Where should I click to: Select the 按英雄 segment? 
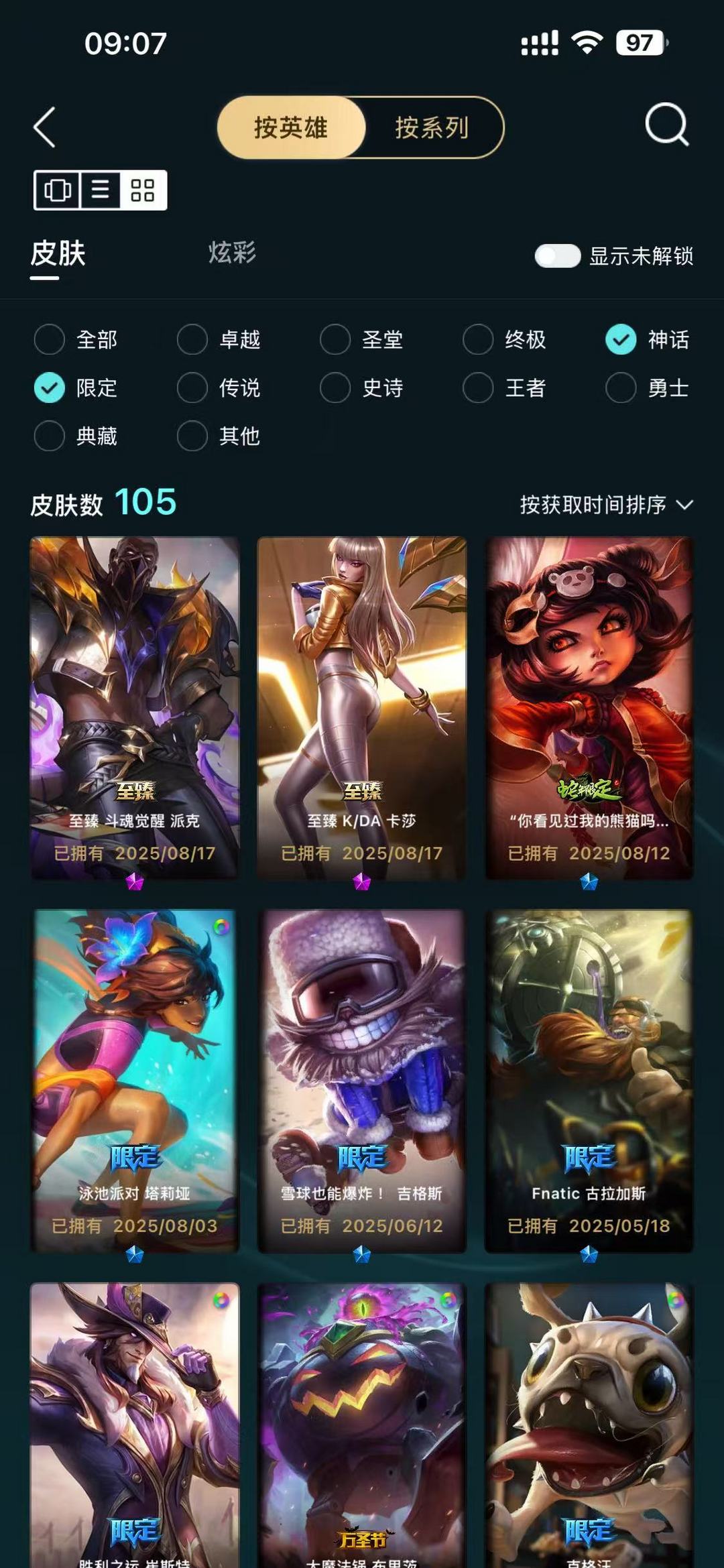[291, 127]
